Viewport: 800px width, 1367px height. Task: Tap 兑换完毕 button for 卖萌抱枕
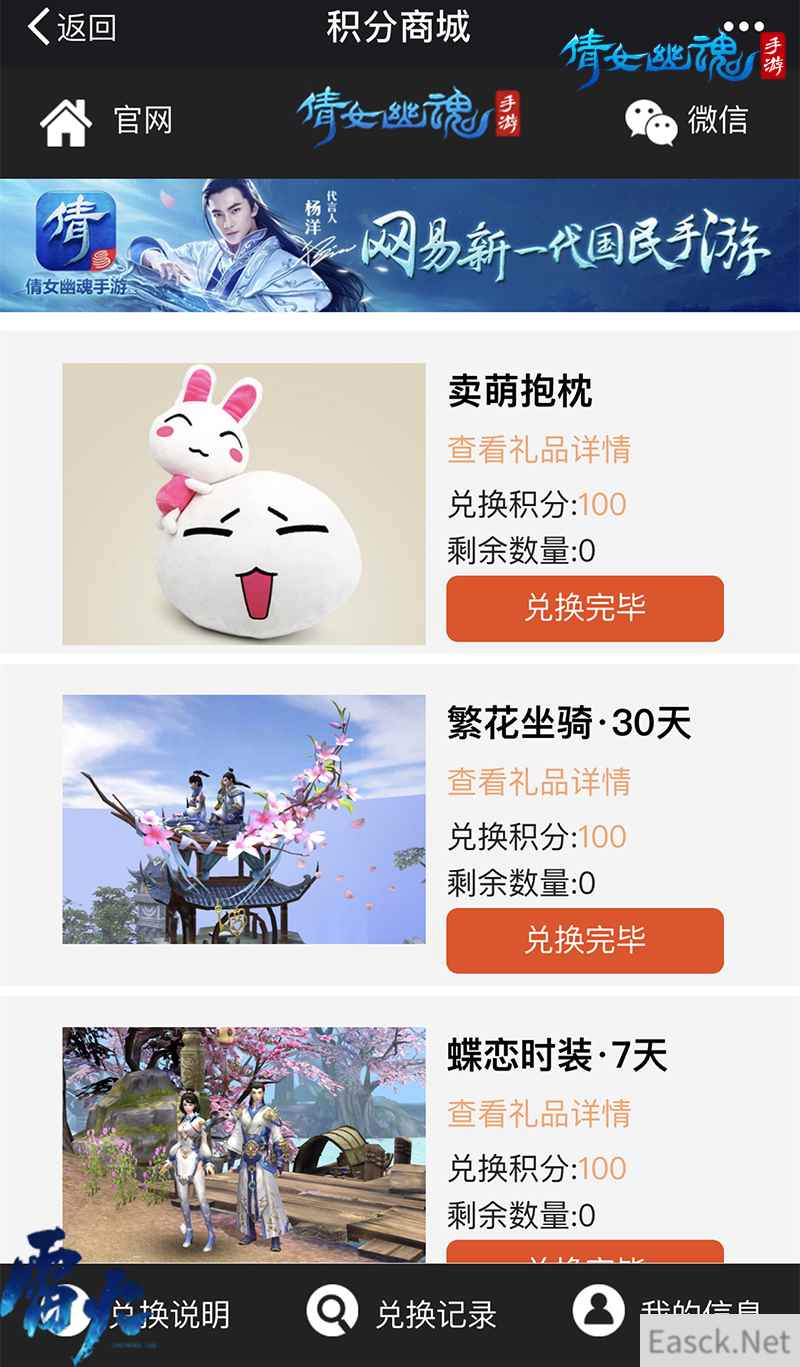pos(584,608)
